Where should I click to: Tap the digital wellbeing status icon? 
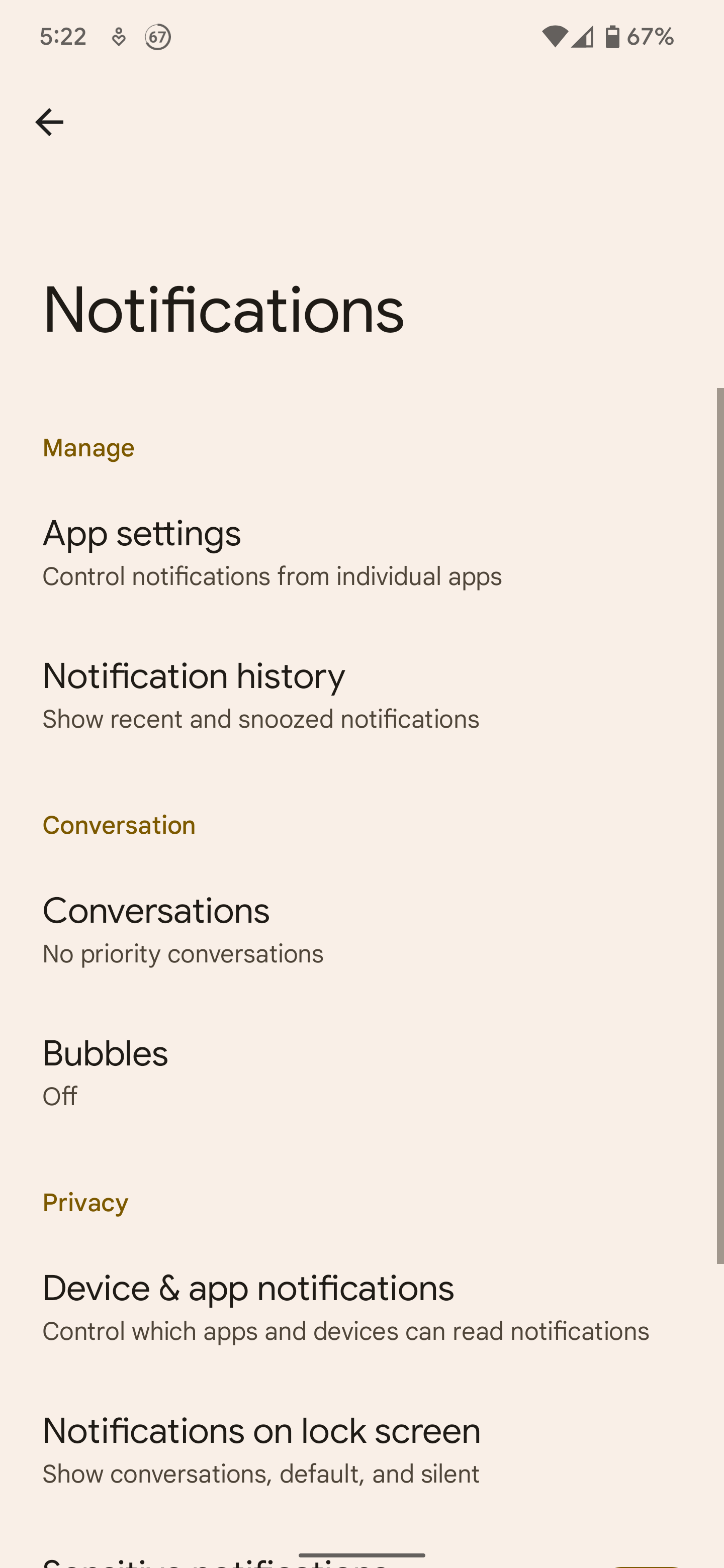[x=117, y=37]
